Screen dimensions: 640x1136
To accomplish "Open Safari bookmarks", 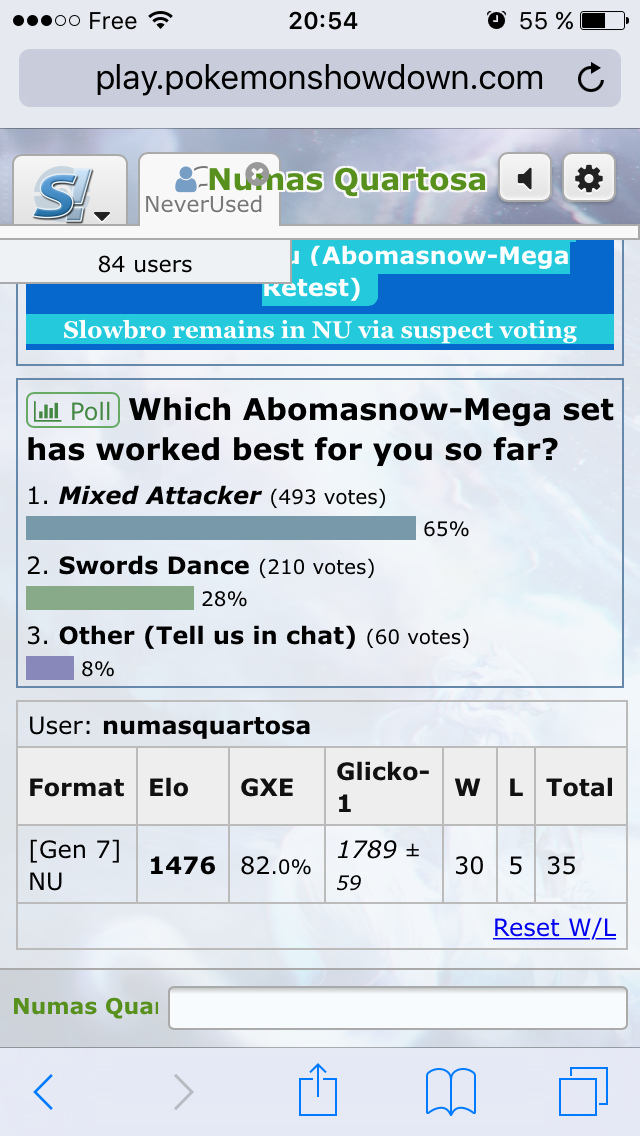I will point(450,1091).
